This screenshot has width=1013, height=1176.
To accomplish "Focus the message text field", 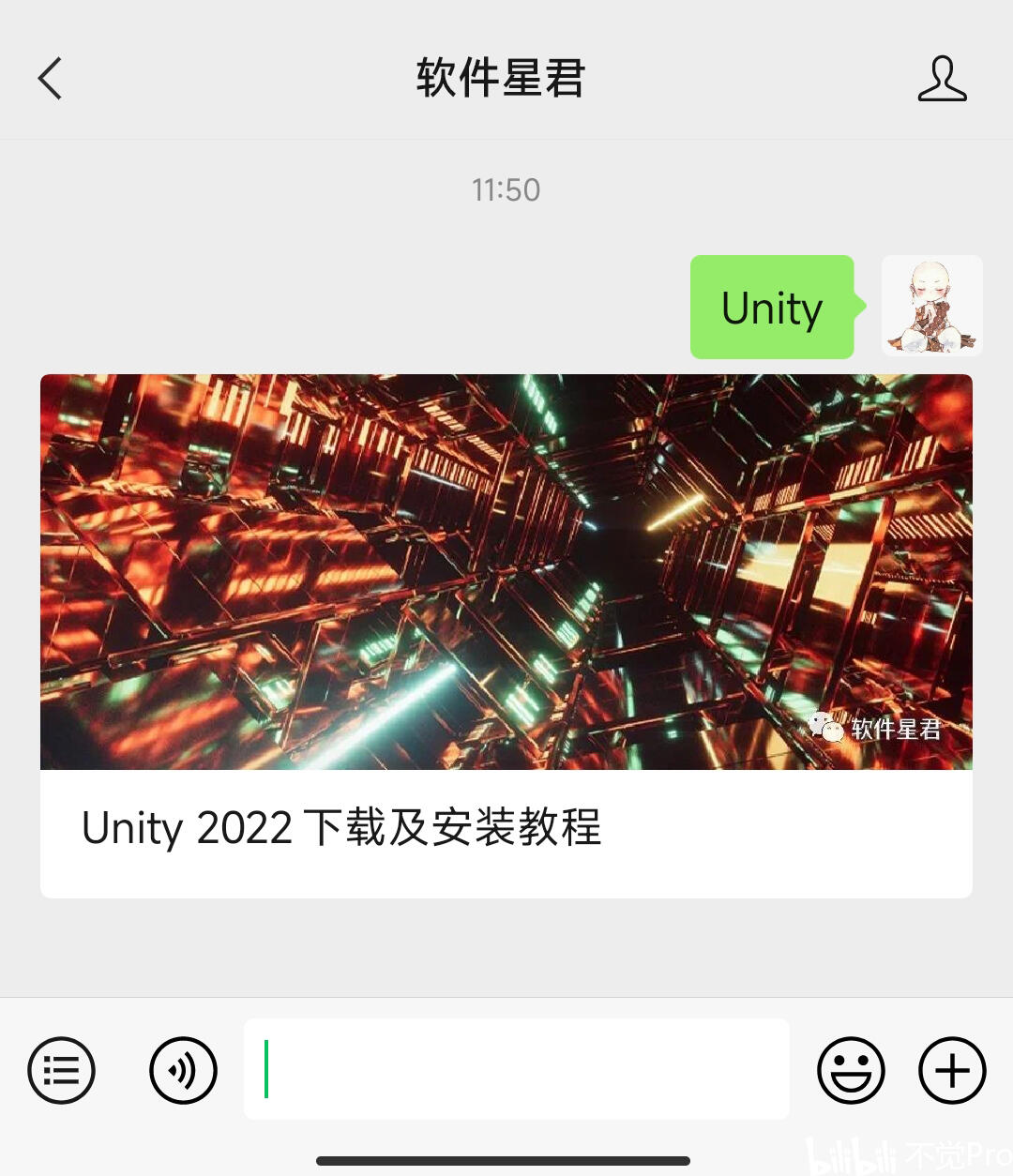I will click(516, 1069).
